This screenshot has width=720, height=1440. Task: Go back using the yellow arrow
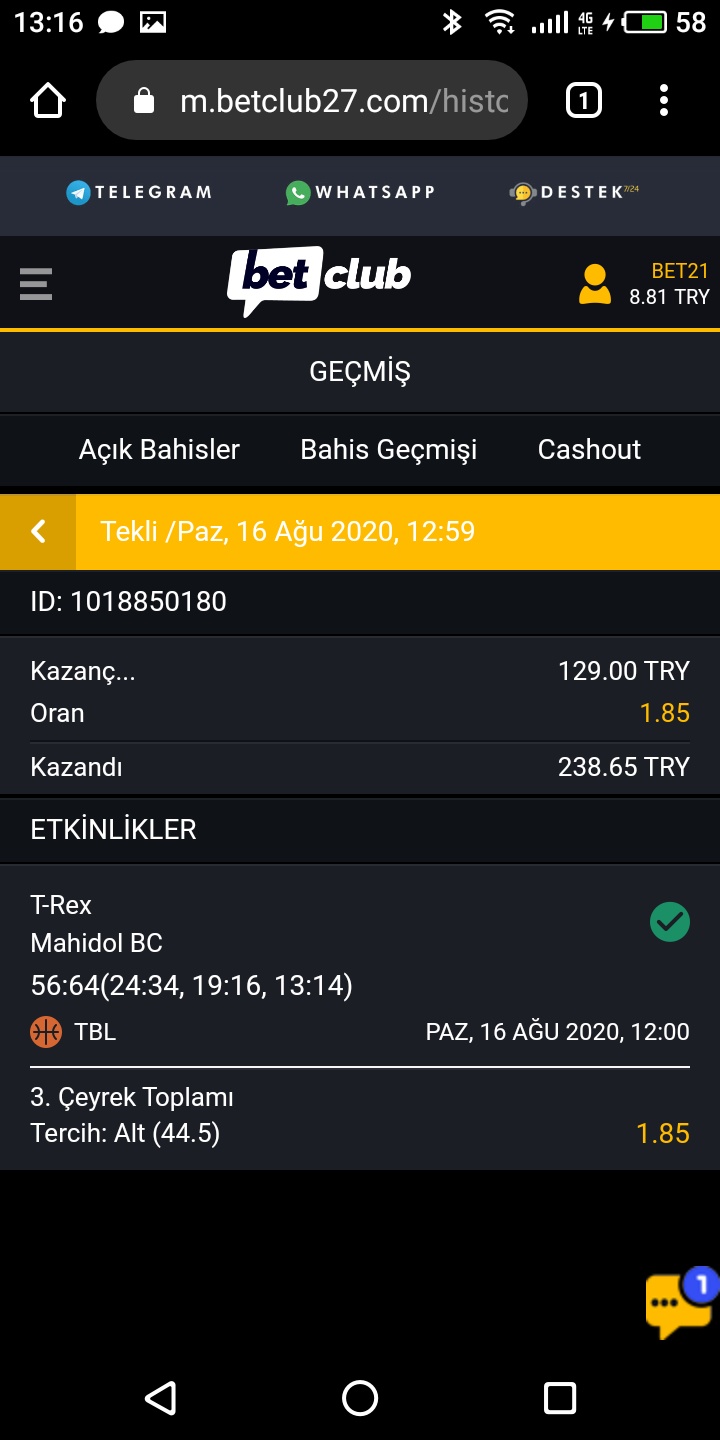[38, 531]
